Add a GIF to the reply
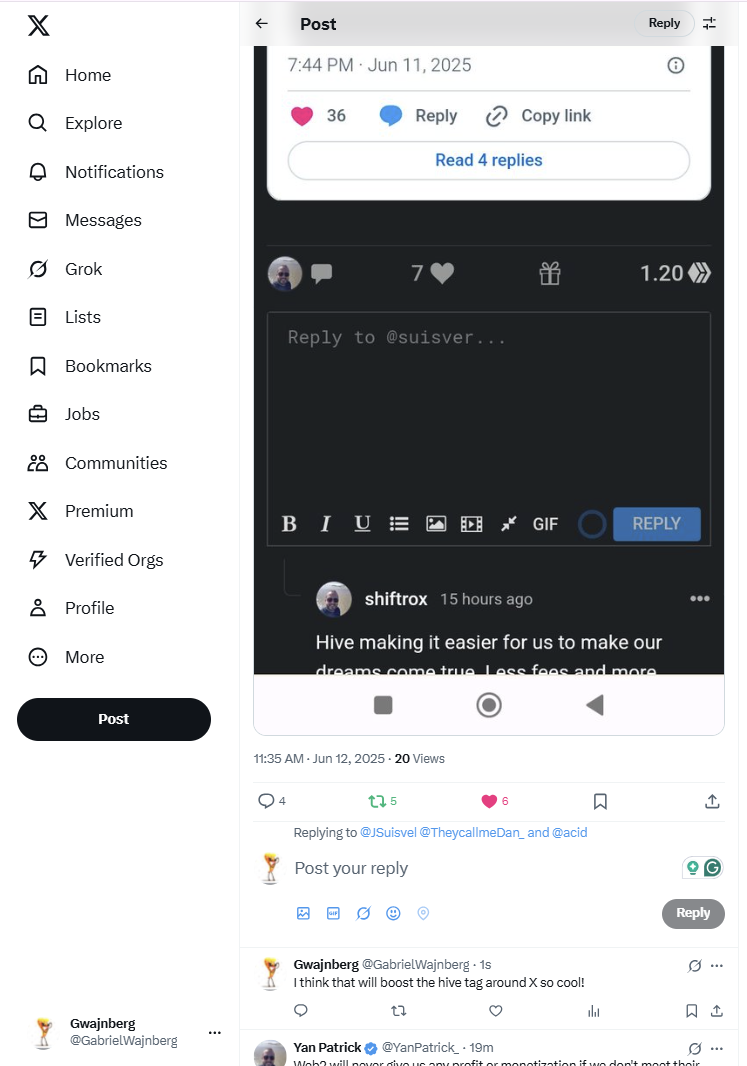This screenshot has width=747, height=1066. [x=333, y=913]
